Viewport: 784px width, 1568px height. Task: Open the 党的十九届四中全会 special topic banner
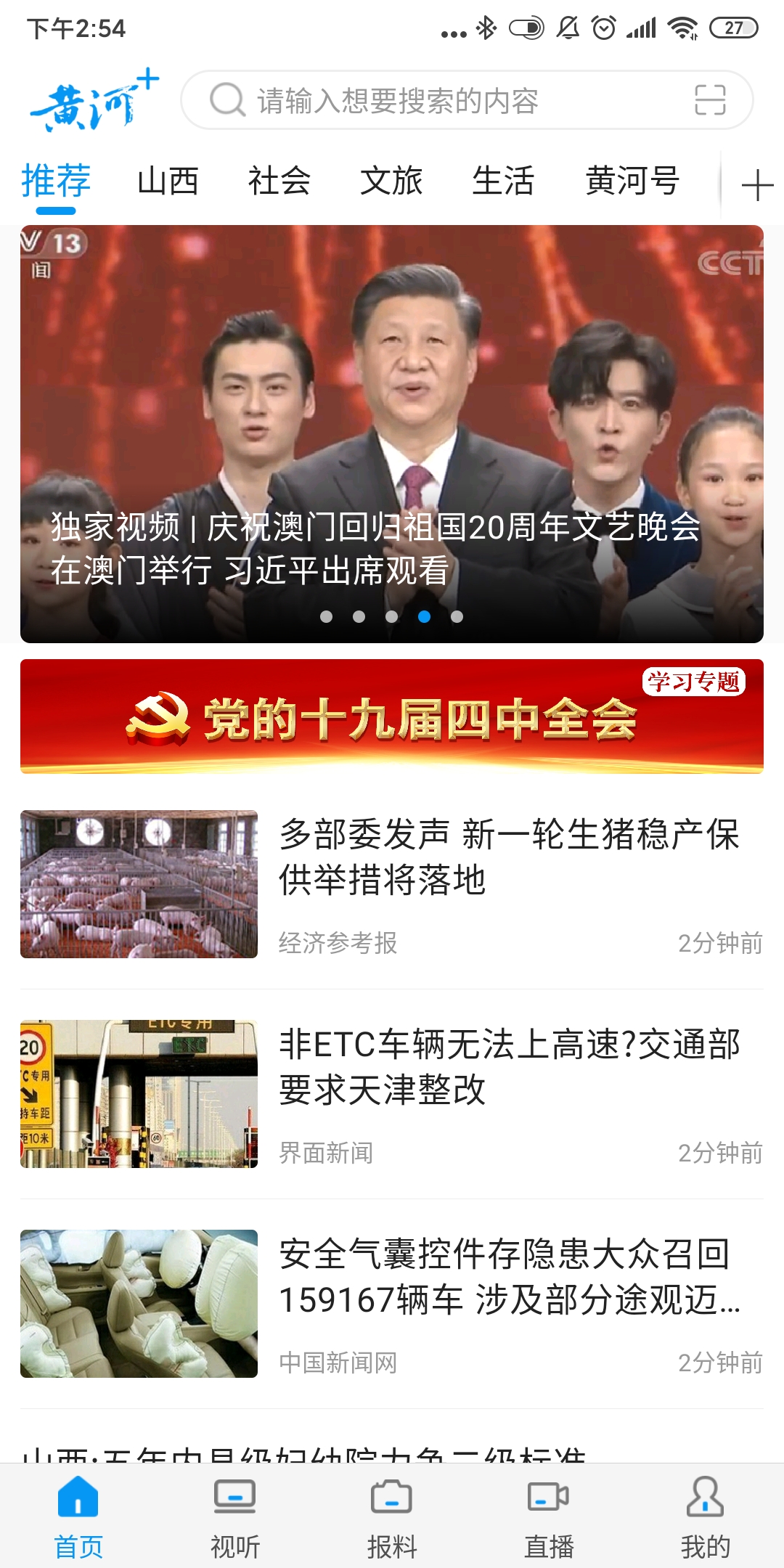click(x=392, y=716)
